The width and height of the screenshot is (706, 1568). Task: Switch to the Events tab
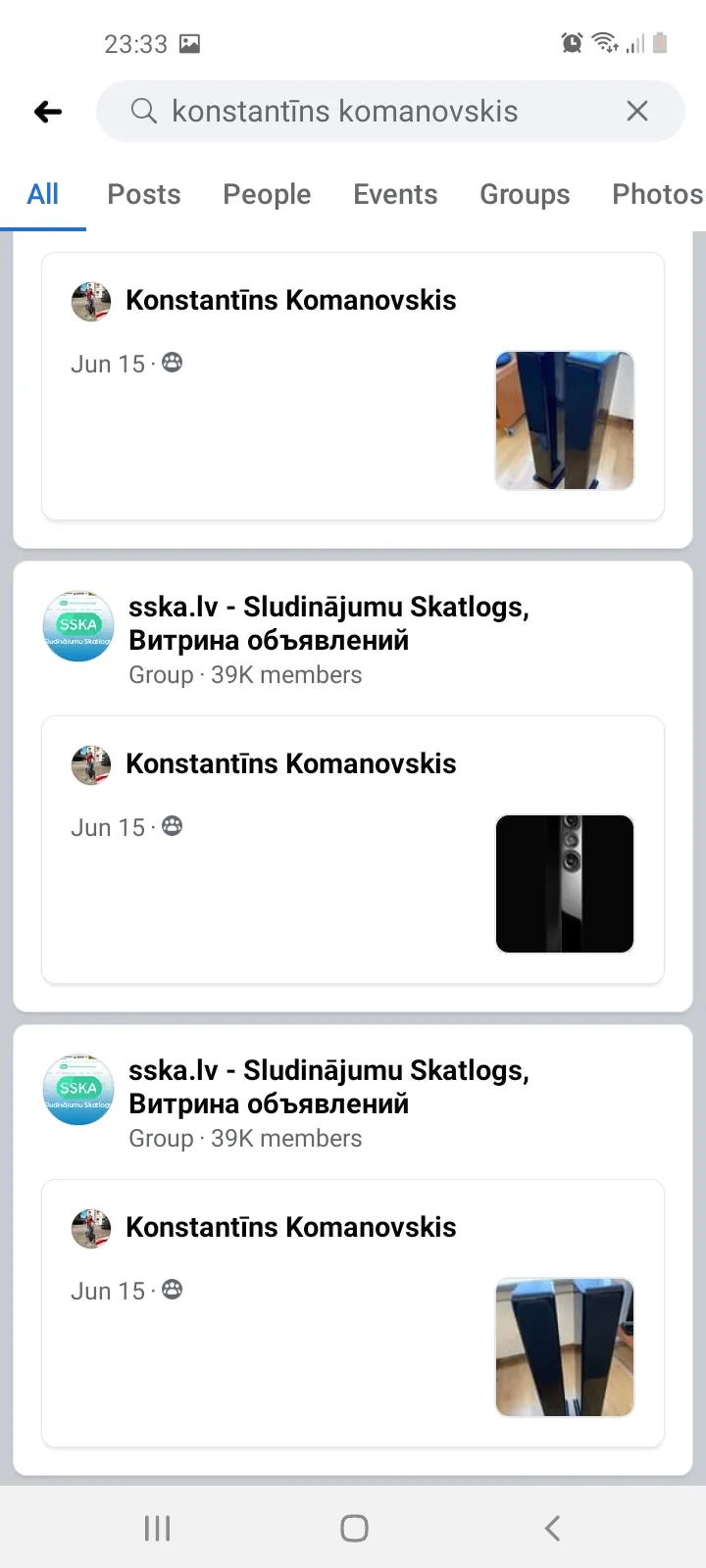(395, 194)
